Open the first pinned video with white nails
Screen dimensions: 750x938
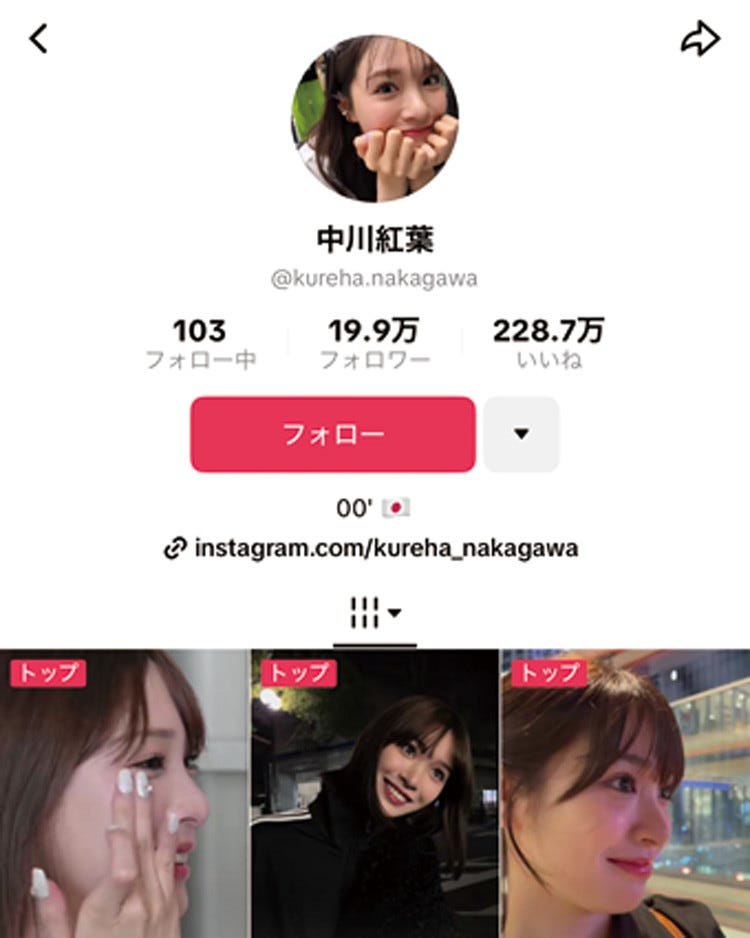pos(123,795)
